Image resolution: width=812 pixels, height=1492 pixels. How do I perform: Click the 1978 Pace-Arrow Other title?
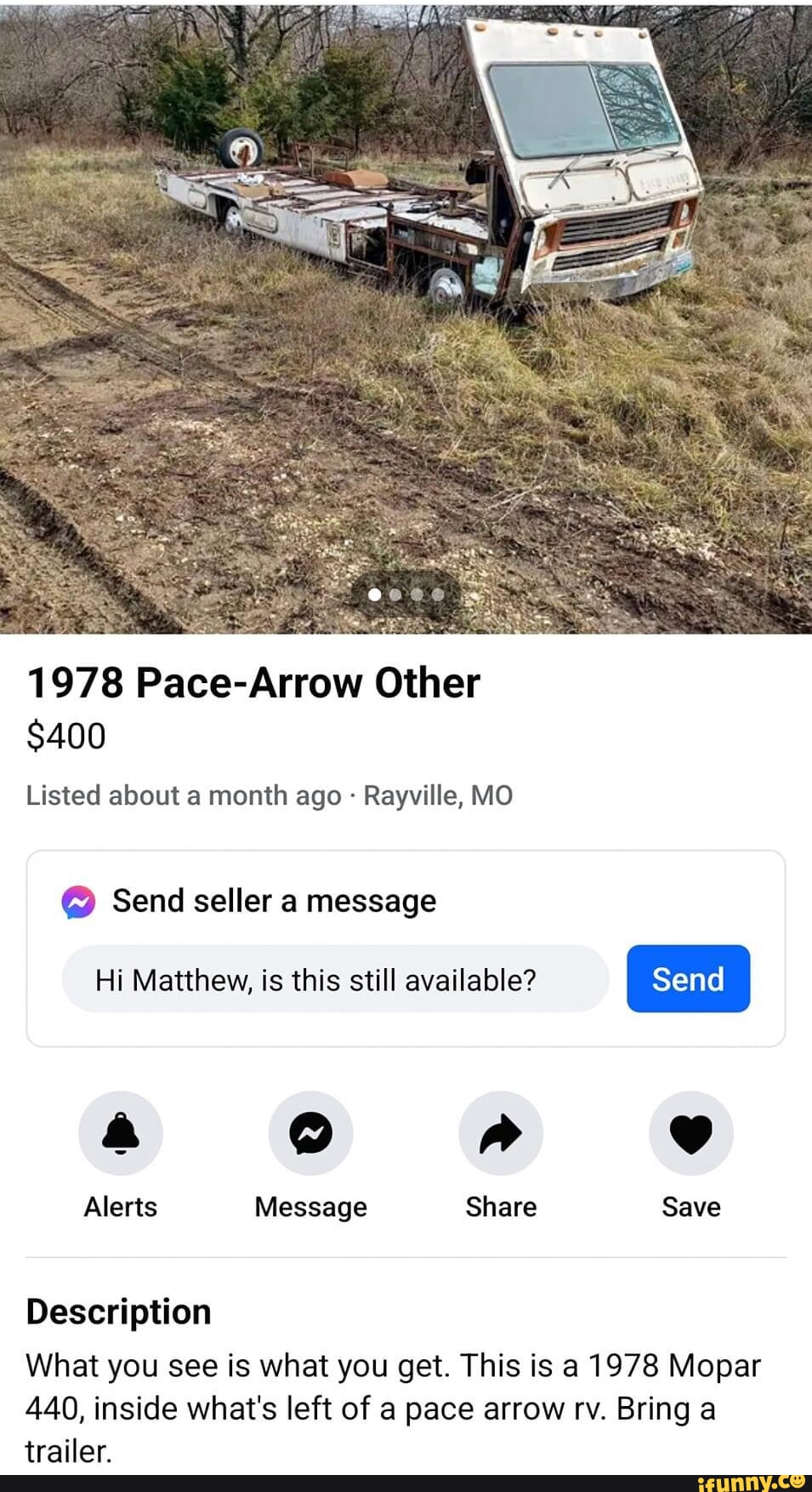click(x=253, y=681)
